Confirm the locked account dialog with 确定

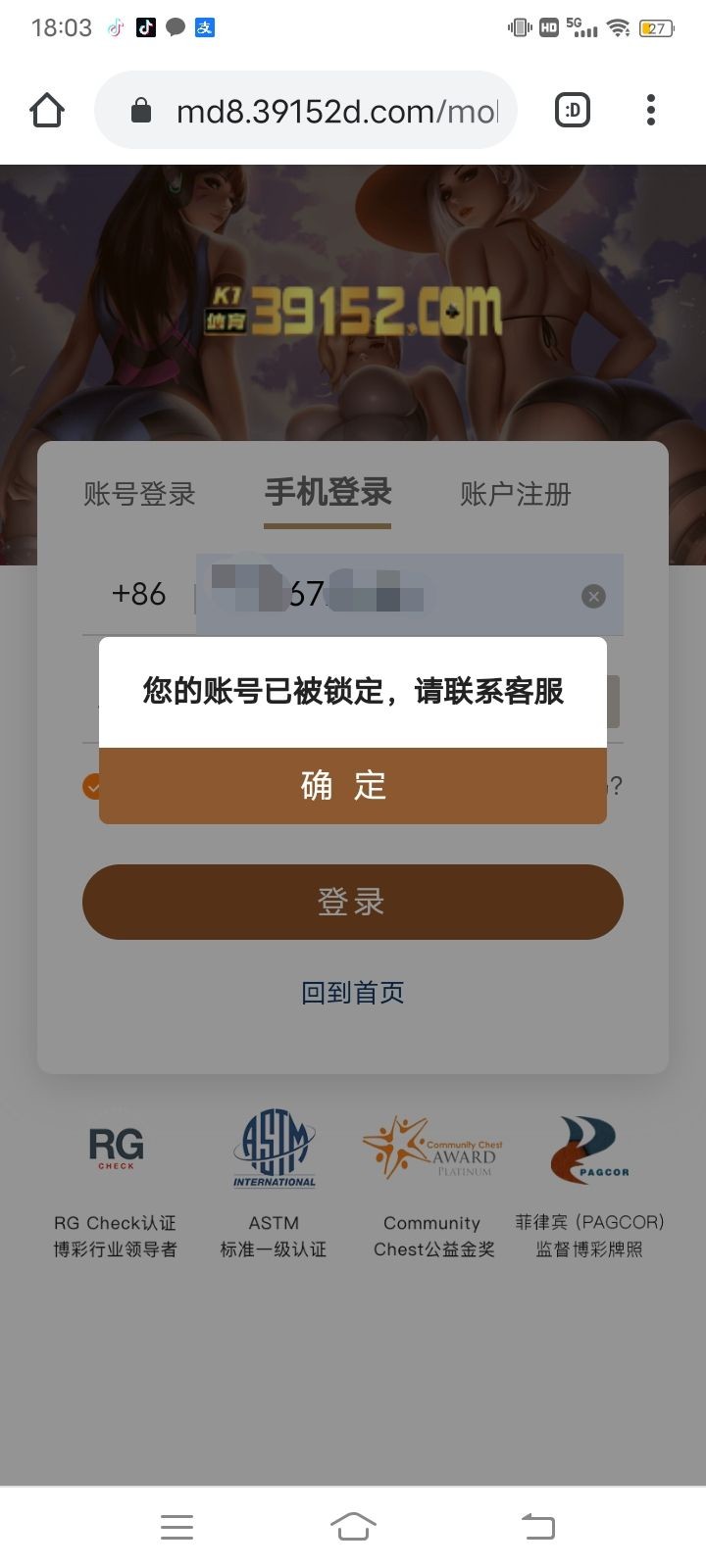point(353,786)
